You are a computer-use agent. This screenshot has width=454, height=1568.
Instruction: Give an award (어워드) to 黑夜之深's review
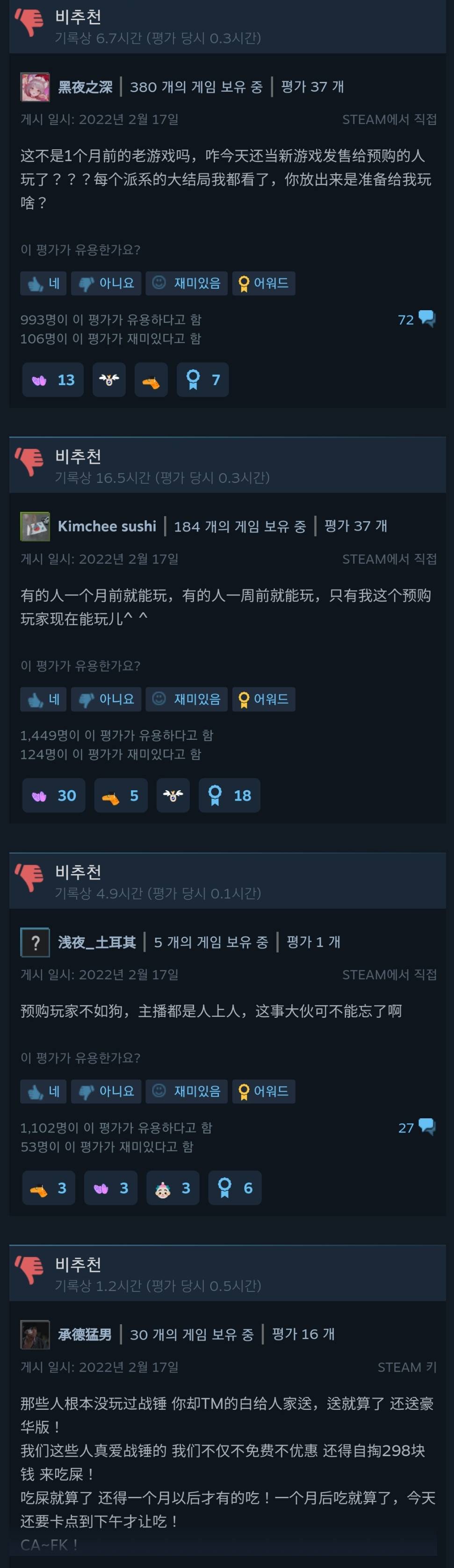point(264,283)
